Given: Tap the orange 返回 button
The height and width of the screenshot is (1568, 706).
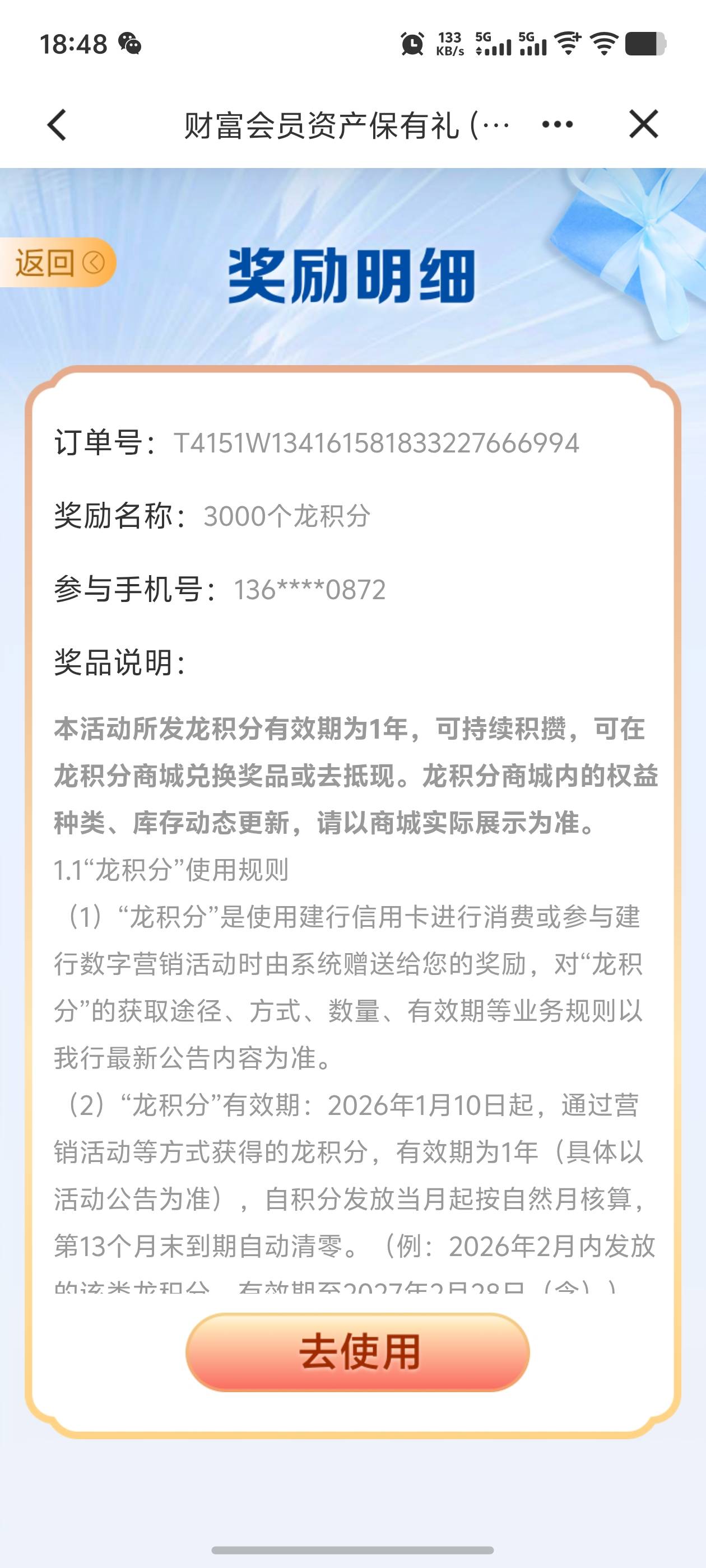Looking at the screenshot, I should tap(57, 262).
